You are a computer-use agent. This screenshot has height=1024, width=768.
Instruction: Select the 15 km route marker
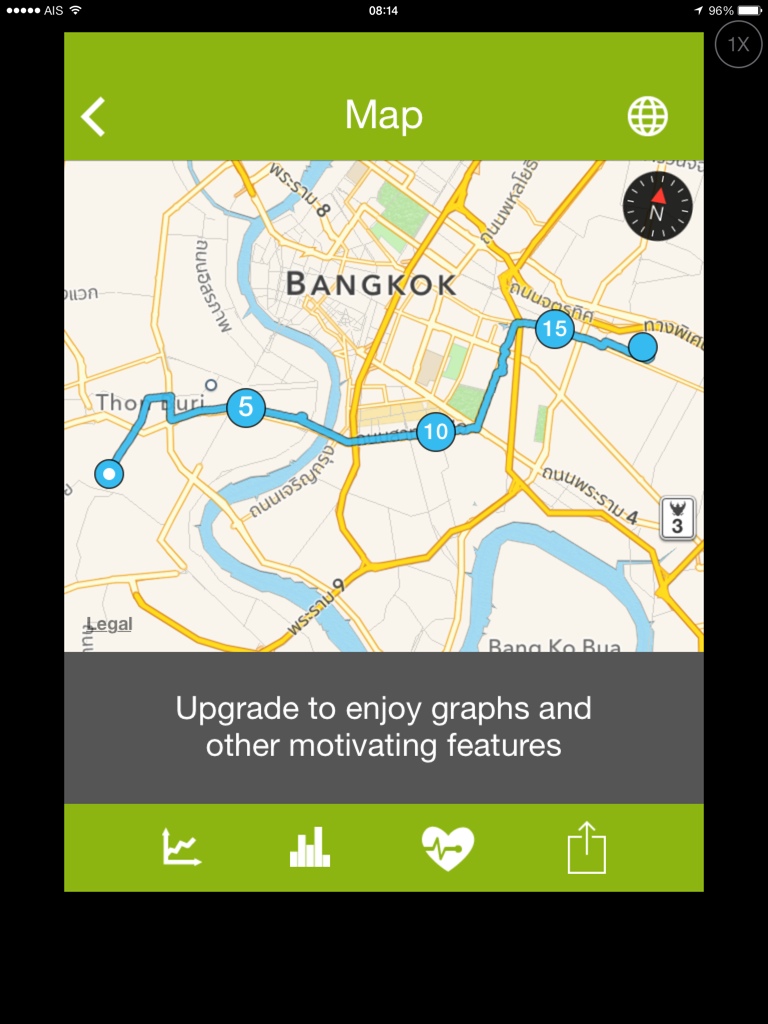tap(554, 328)
